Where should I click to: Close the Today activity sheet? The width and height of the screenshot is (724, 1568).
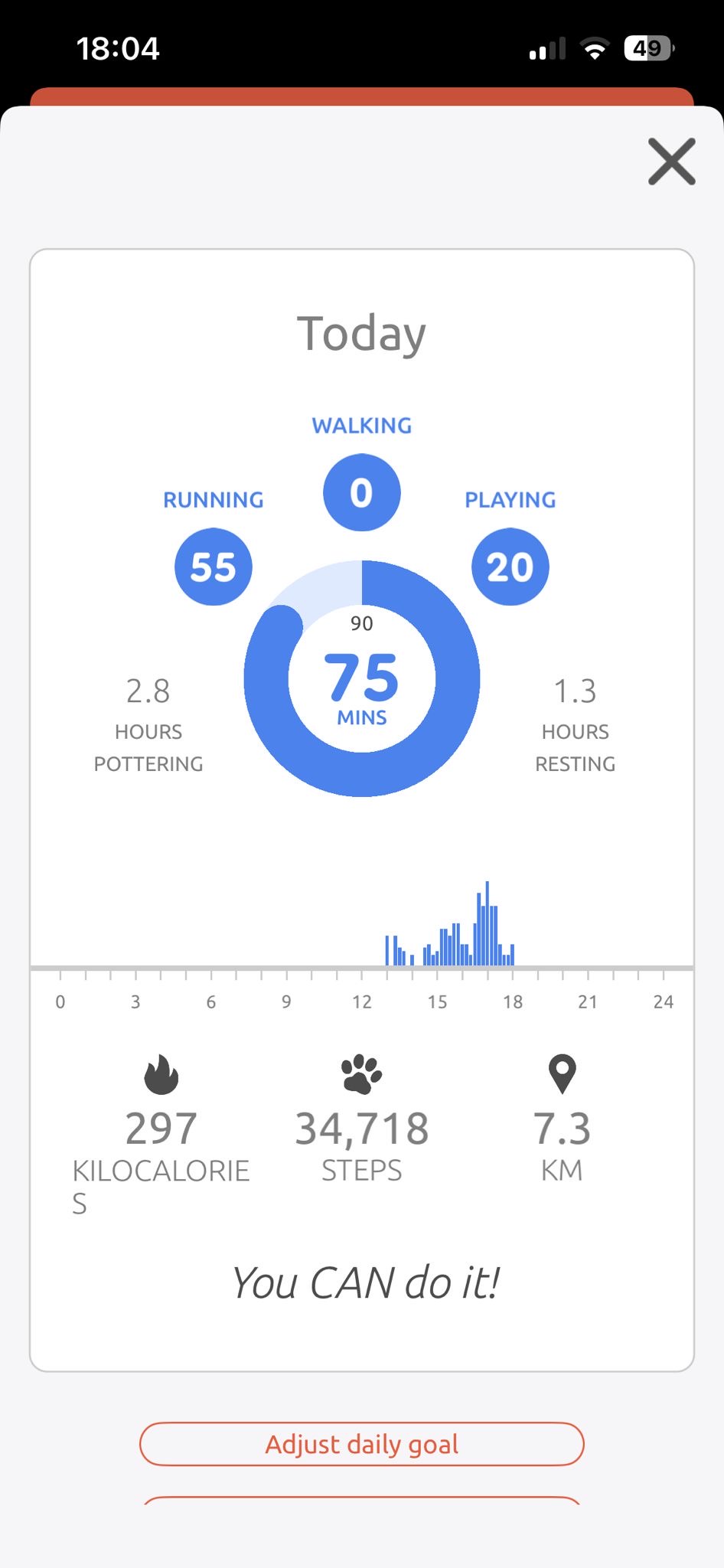pos(671,162)
